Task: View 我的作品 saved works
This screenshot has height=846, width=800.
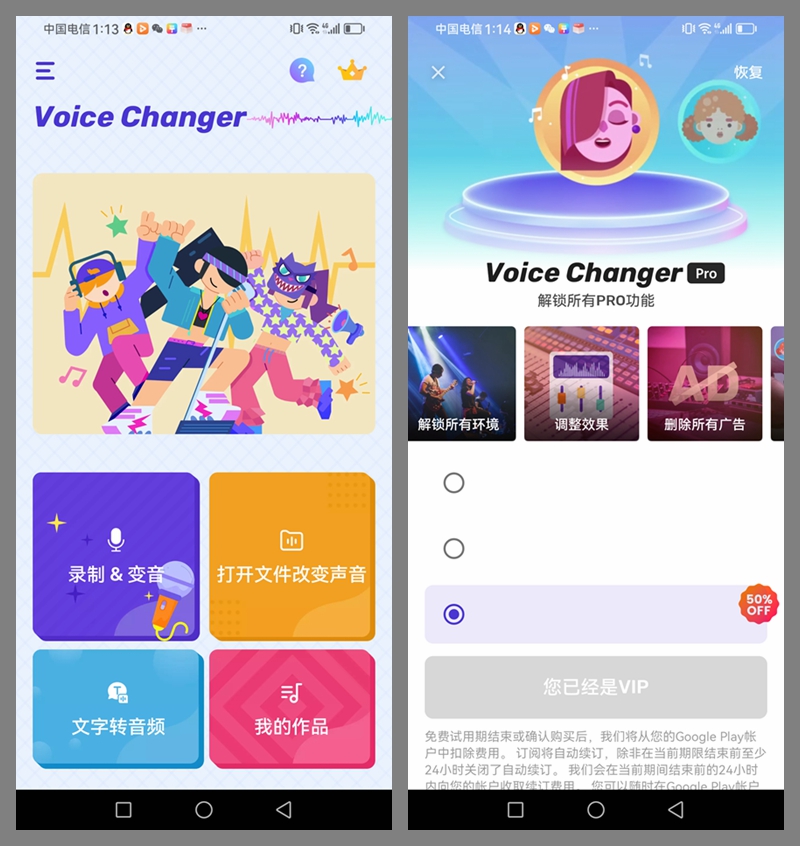Action: pos(291,708)
